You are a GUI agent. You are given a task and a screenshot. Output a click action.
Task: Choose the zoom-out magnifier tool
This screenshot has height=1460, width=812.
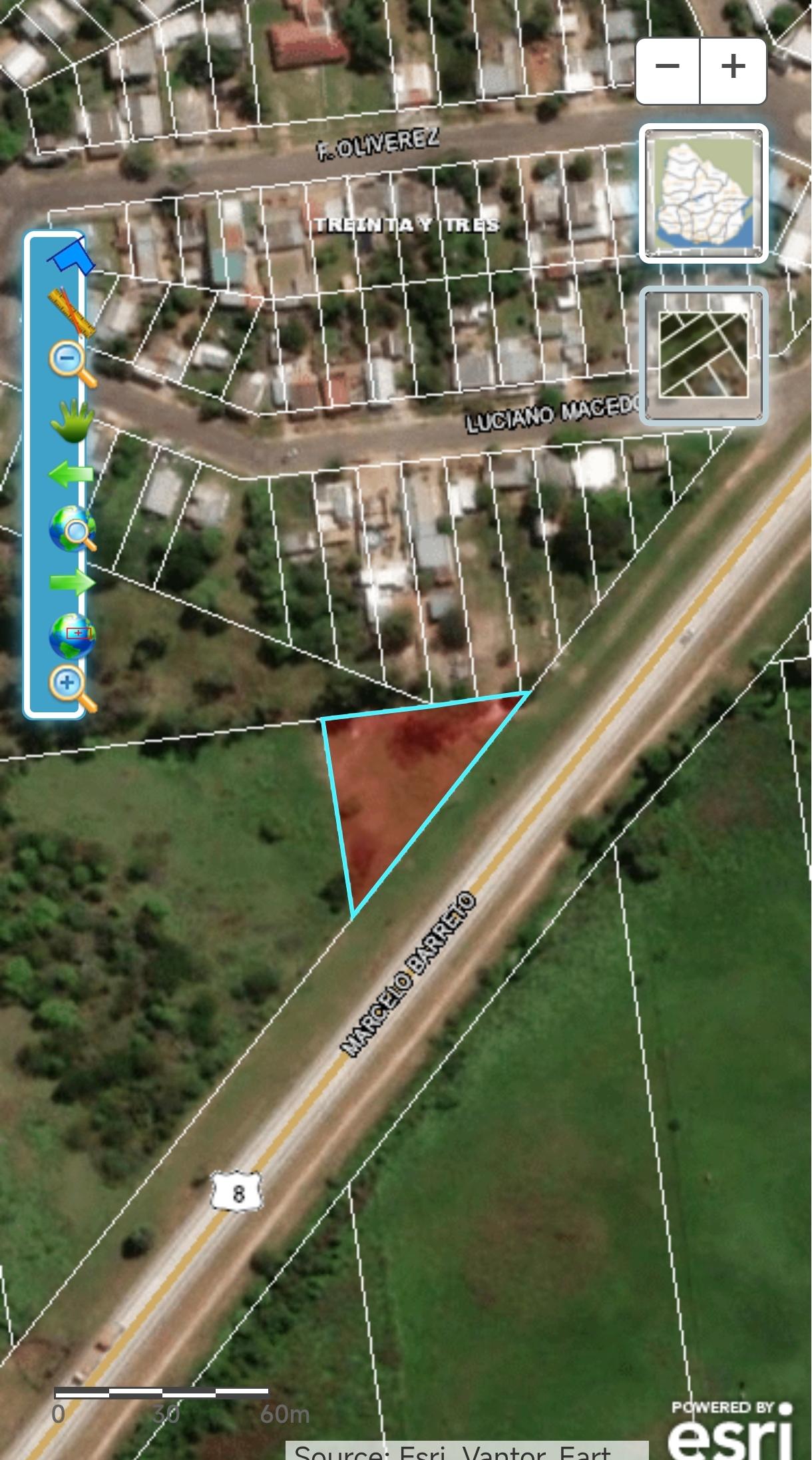(71, 364)
